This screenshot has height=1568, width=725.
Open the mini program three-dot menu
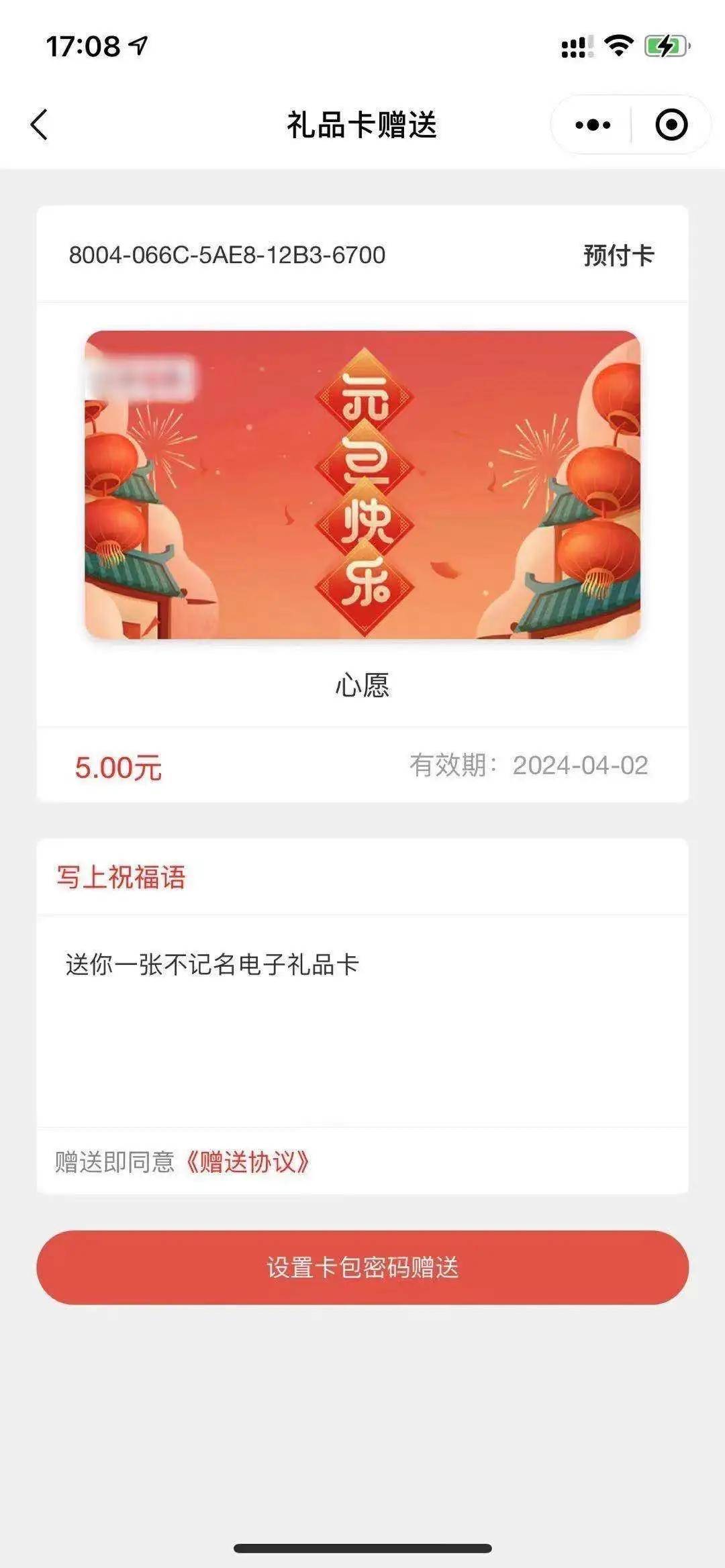click(593, 125)
